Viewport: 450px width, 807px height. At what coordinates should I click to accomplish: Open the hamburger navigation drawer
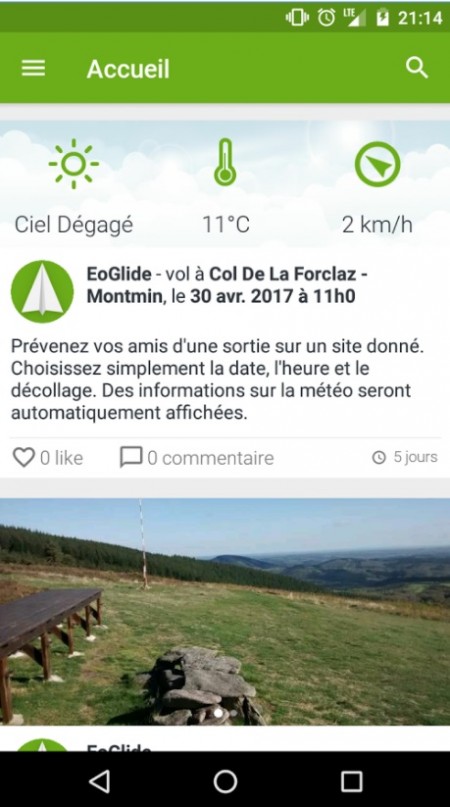click(33, 68)
